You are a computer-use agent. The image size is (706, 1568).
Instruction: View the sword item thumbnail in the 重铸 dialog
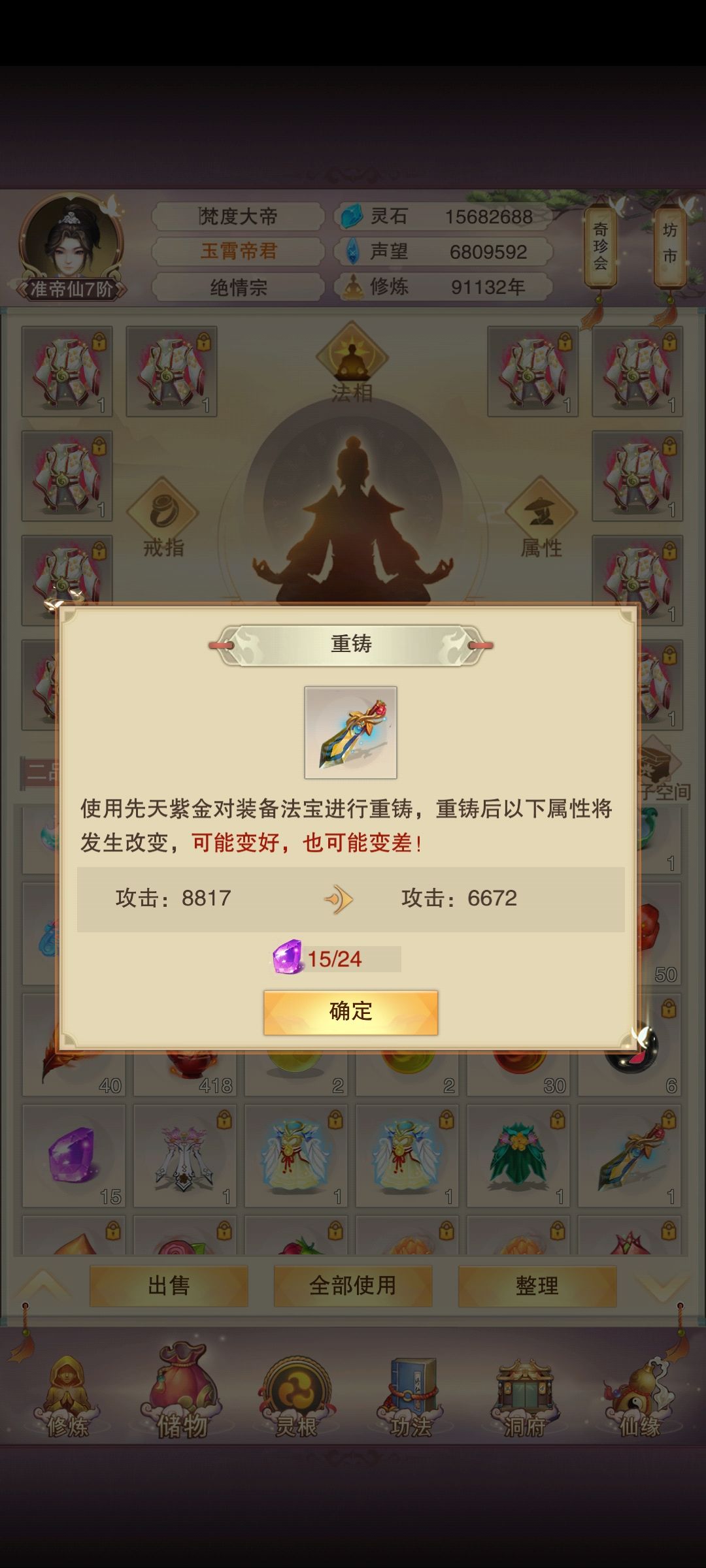[351, 732]
